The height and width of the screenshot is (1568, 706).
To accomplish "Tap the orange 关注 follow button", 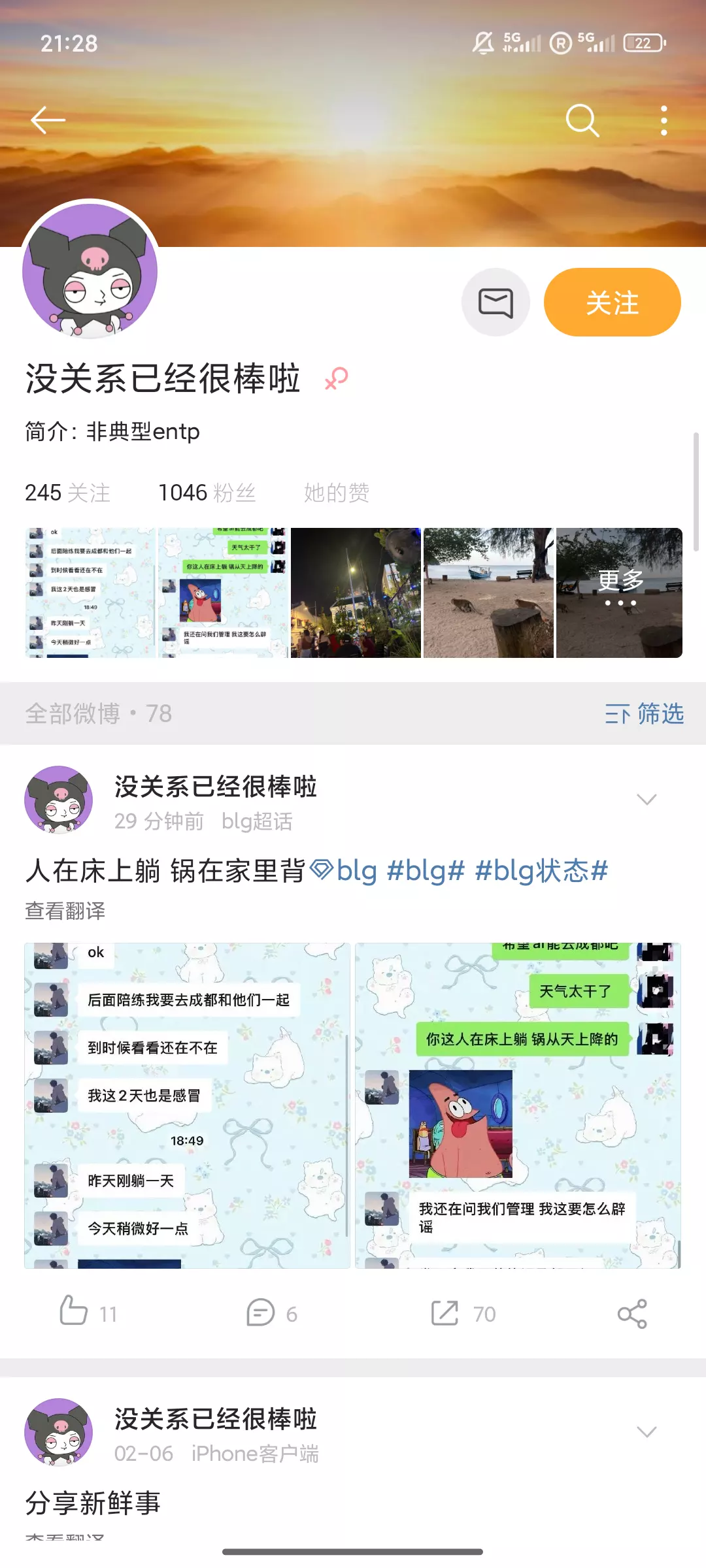I will [x=612, y=302].
